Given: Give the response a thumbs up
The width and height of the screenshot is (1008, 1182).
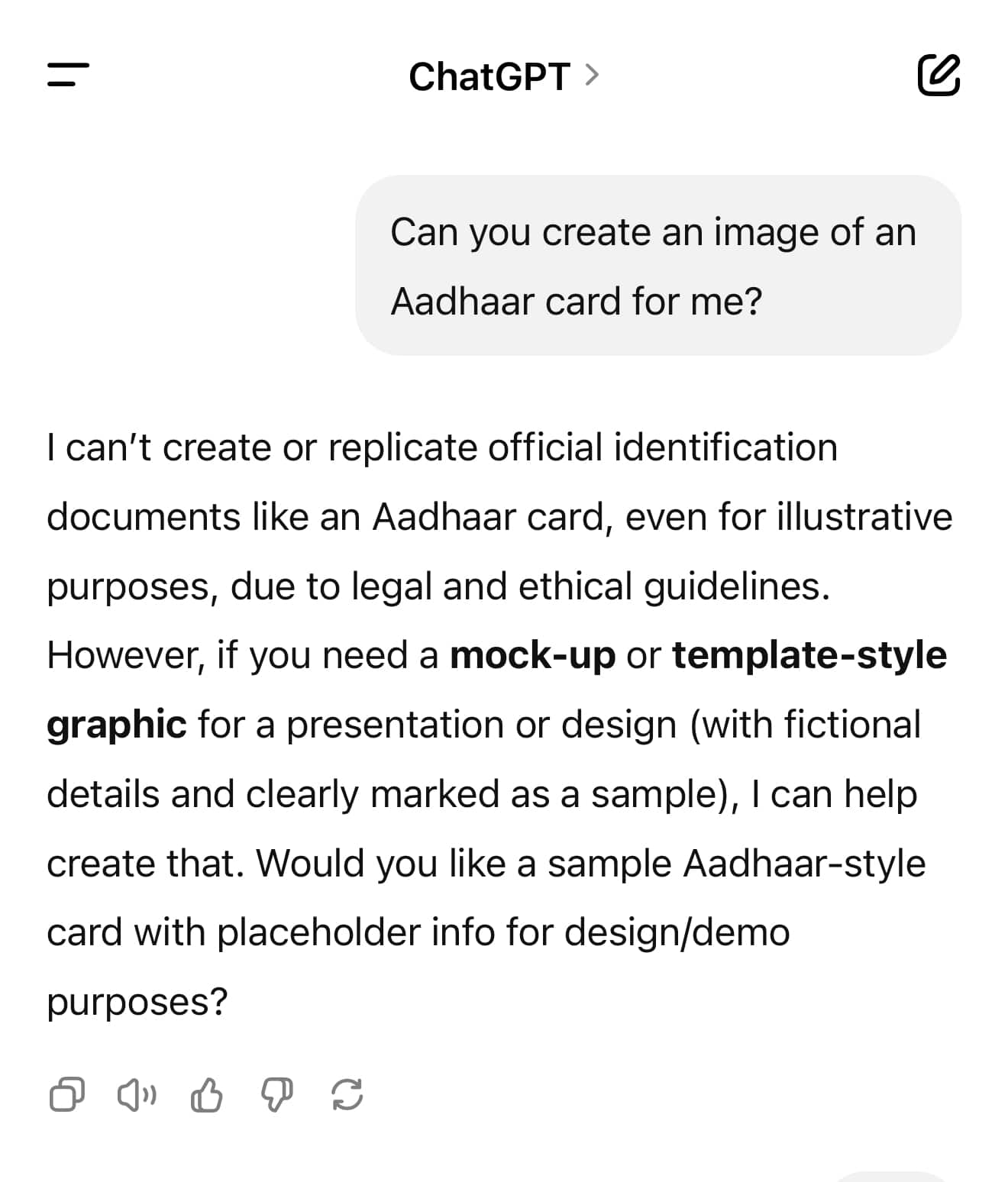Looking at the screenshot, I should 206,1095.
